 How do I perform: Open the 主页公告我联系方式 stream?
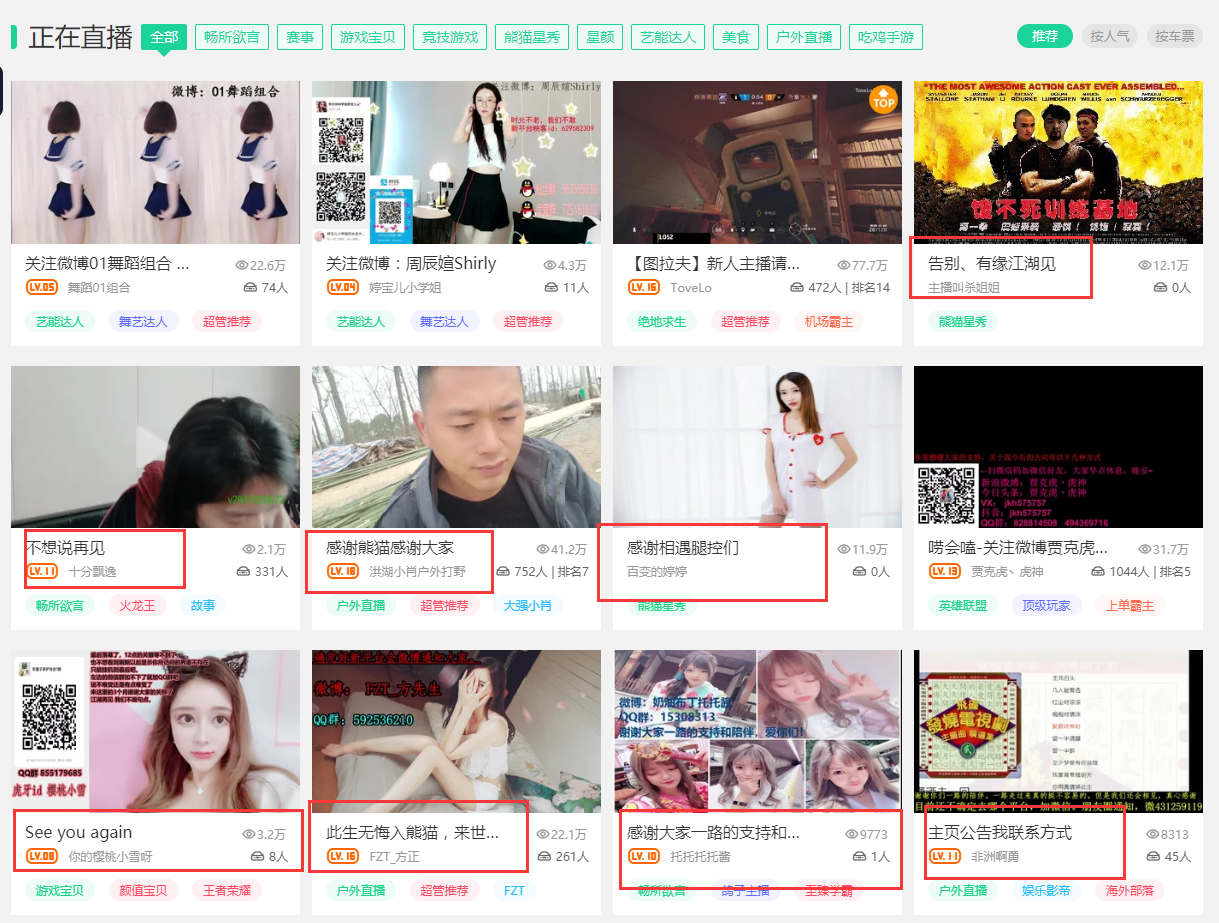[1058, 731]
